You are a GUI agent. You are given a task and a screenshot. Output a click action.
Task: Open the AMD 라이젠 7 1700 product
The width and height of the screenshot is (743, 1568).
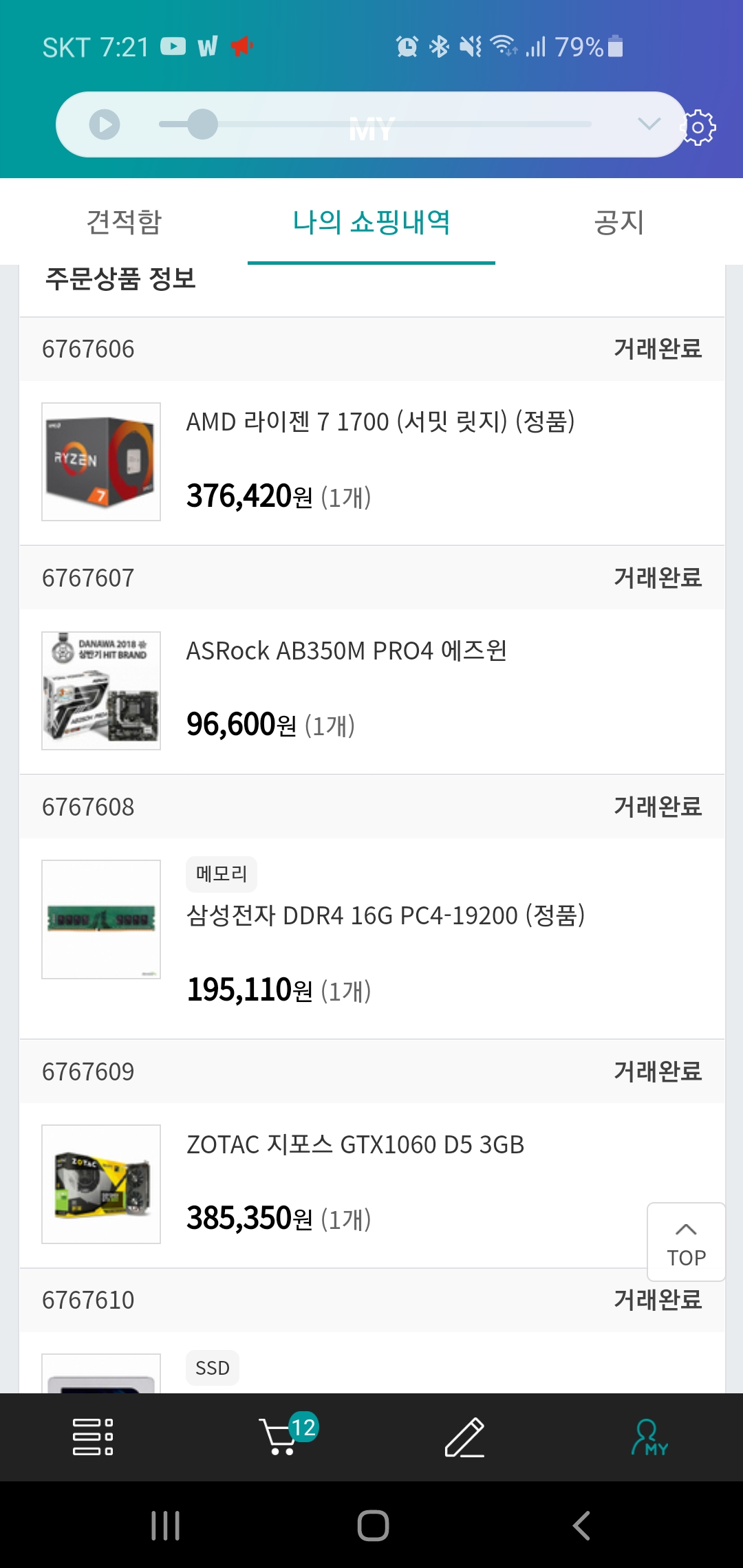pyautogui.click(x=380, y=422)
